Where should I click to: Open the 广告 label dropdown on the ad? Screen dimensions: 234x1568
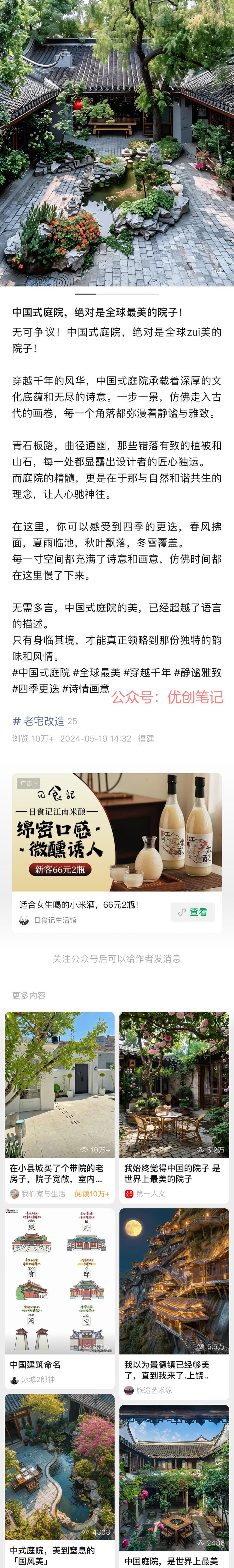tap(28, 783)
